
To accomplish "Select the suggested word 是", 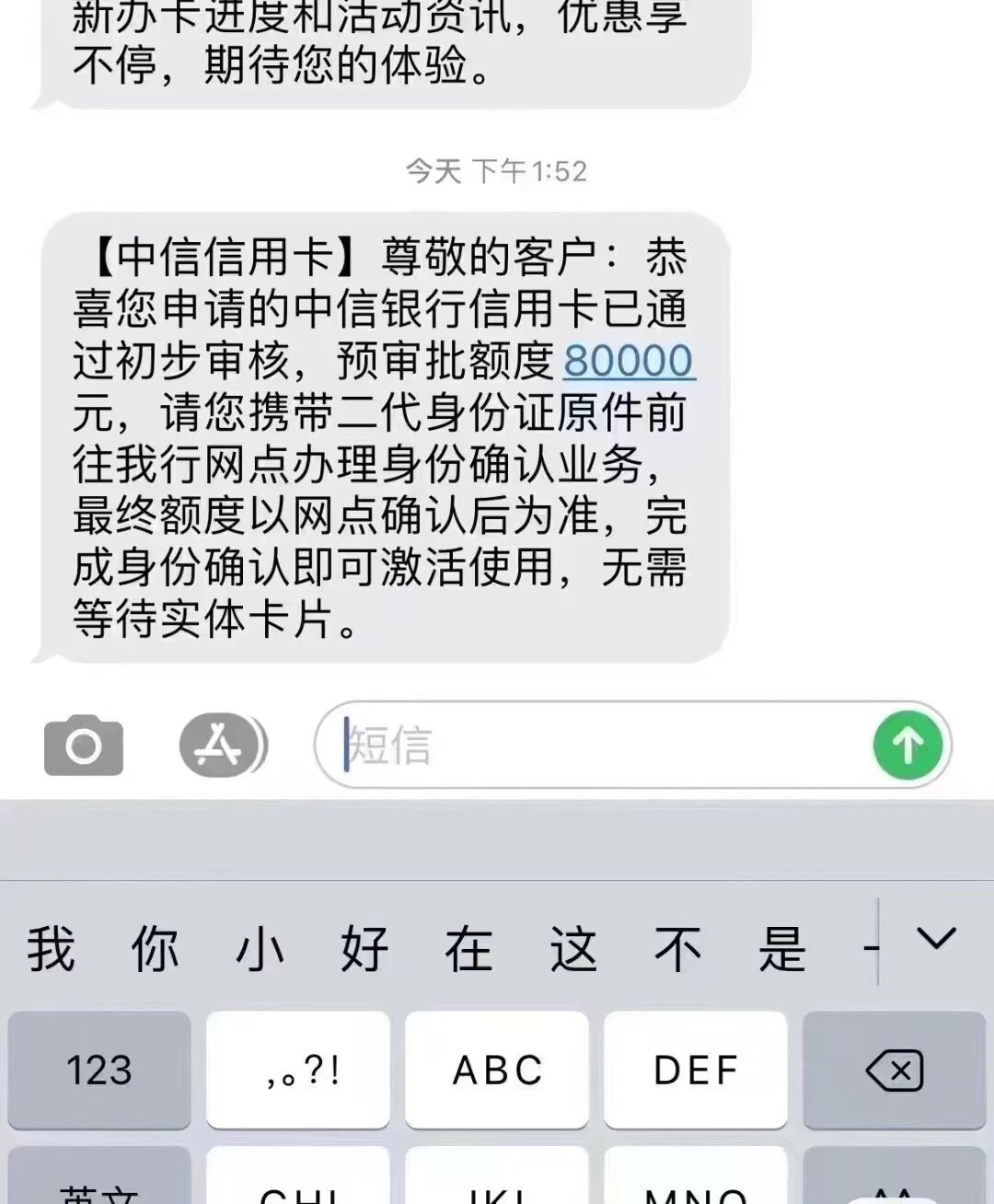I will 782,948.
